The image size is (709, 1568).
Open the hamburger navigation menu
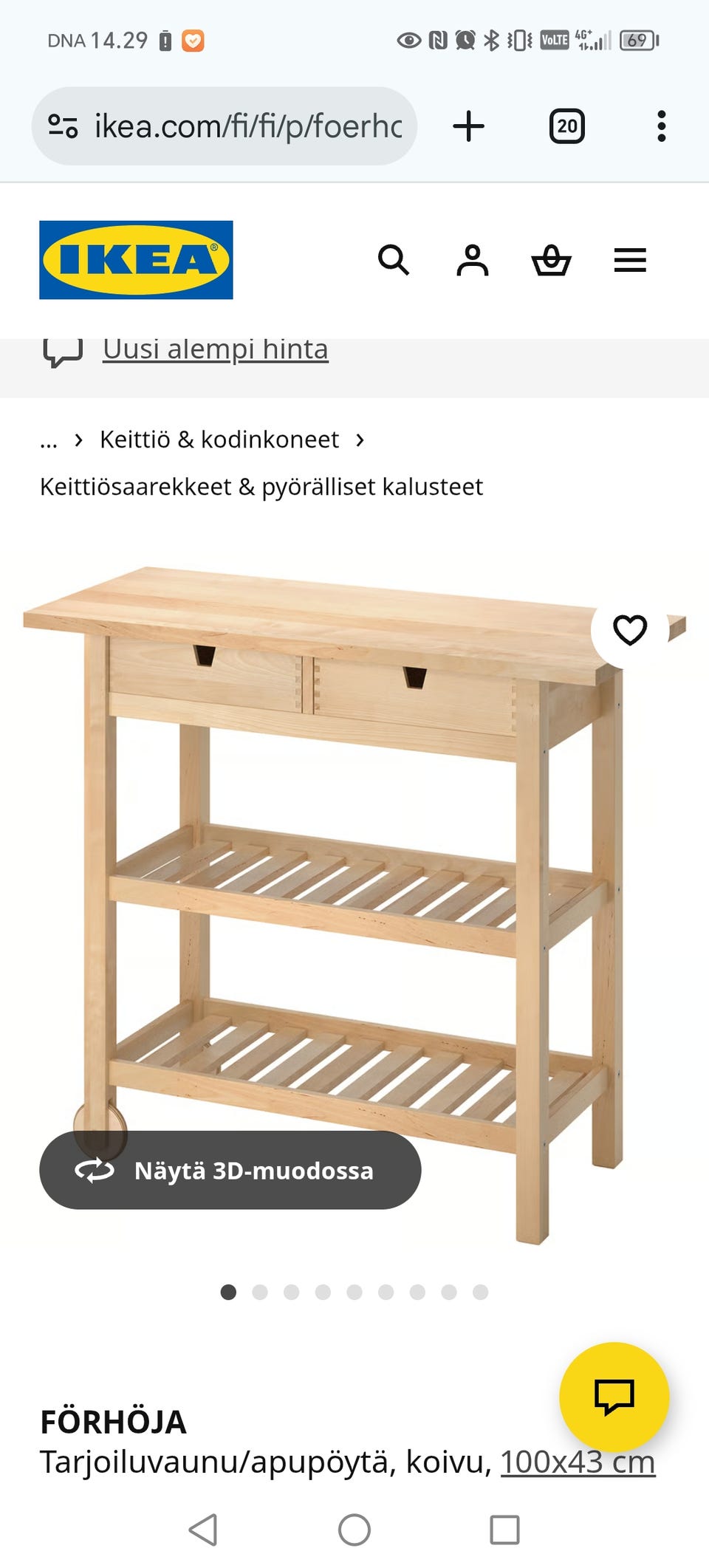630,261
